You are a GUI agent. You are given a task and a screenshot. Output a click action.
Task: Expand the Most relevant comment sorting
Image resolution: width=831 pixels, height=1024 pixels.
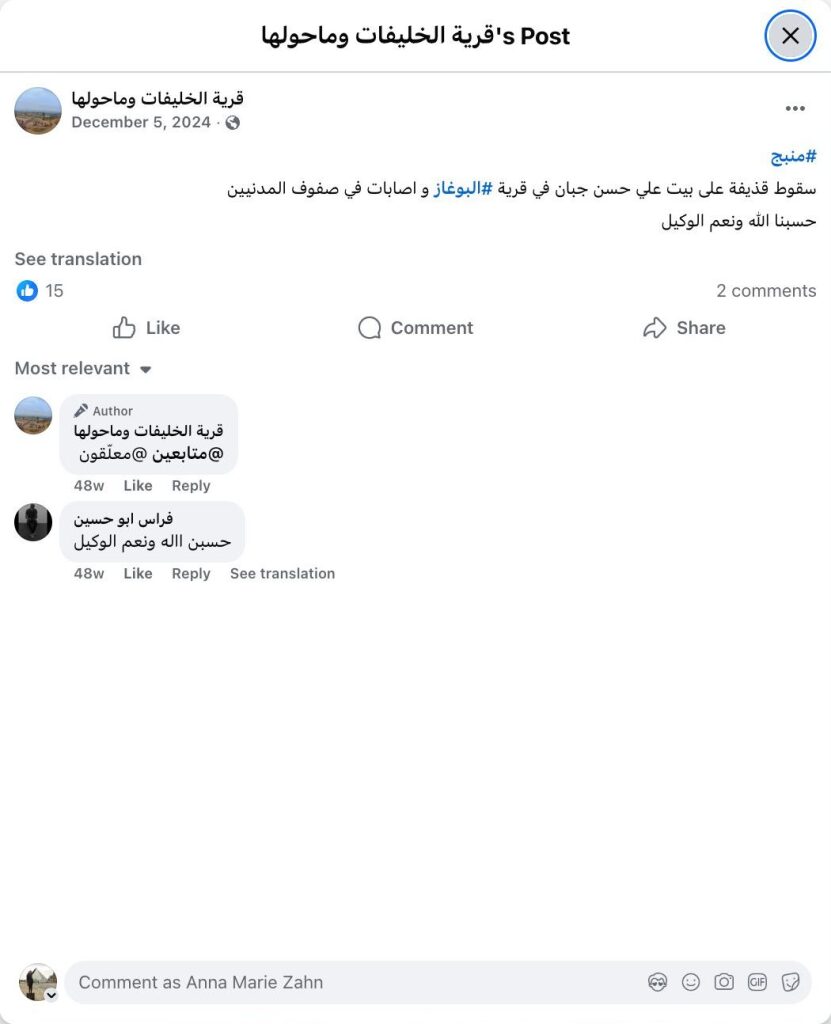pyautogui.click(x=83, y=369)
